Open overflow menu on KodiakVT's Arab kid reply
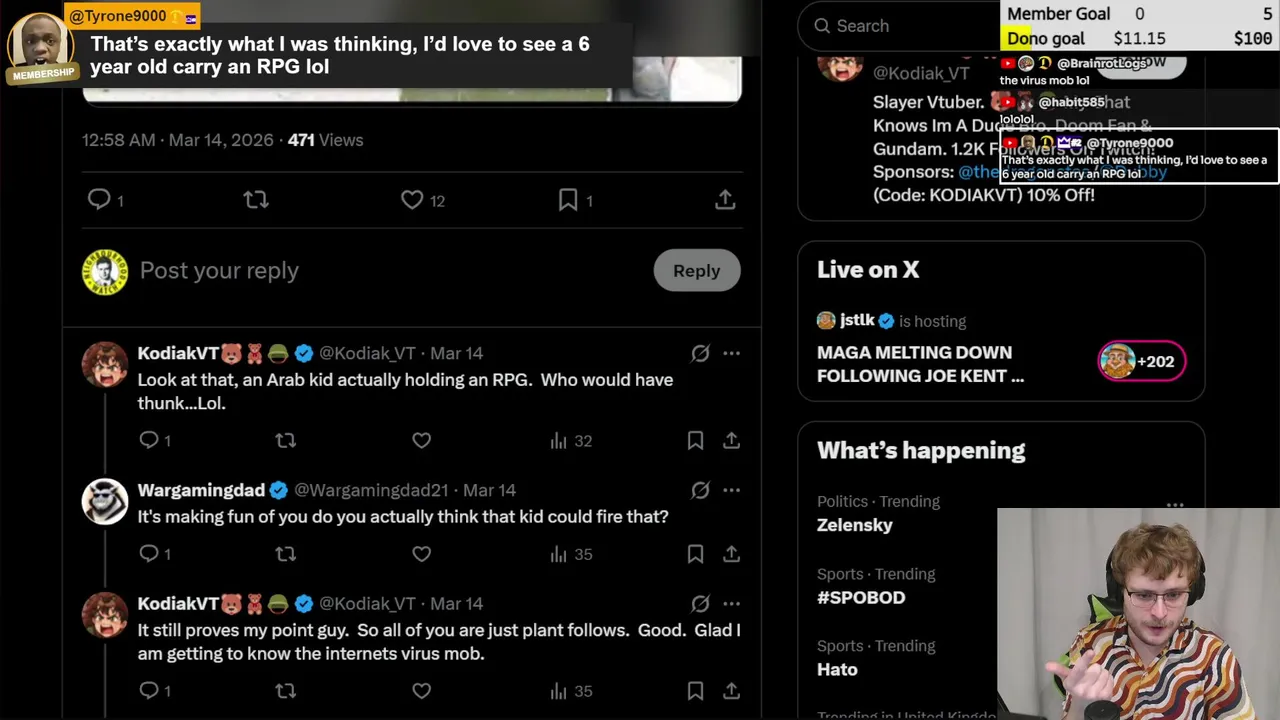1280x720 pixels. click(x=731, y=353)
